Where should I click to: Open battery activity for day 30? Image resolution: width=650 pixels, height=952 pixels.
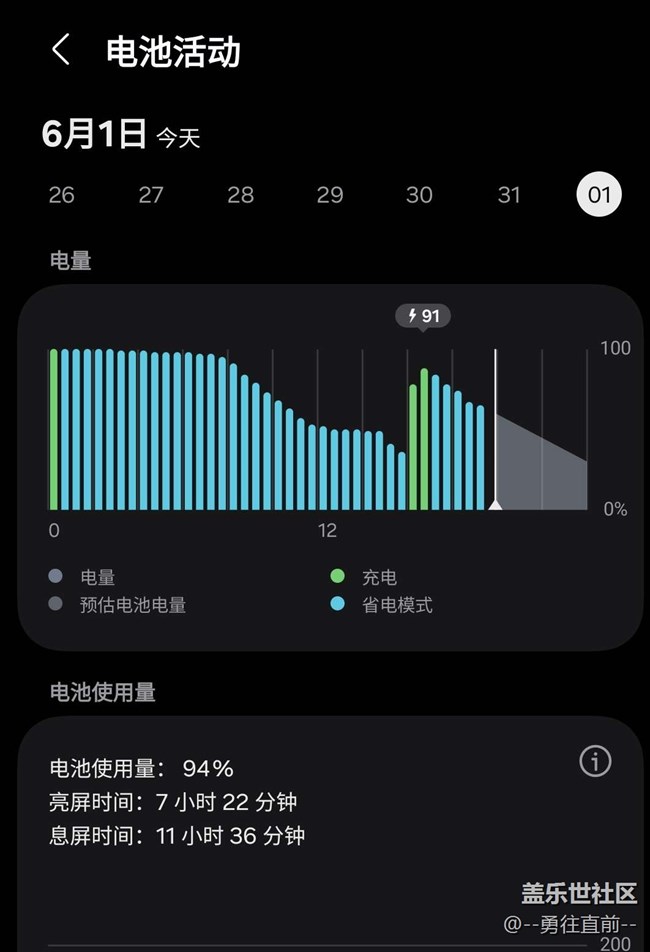coord(419,195)
